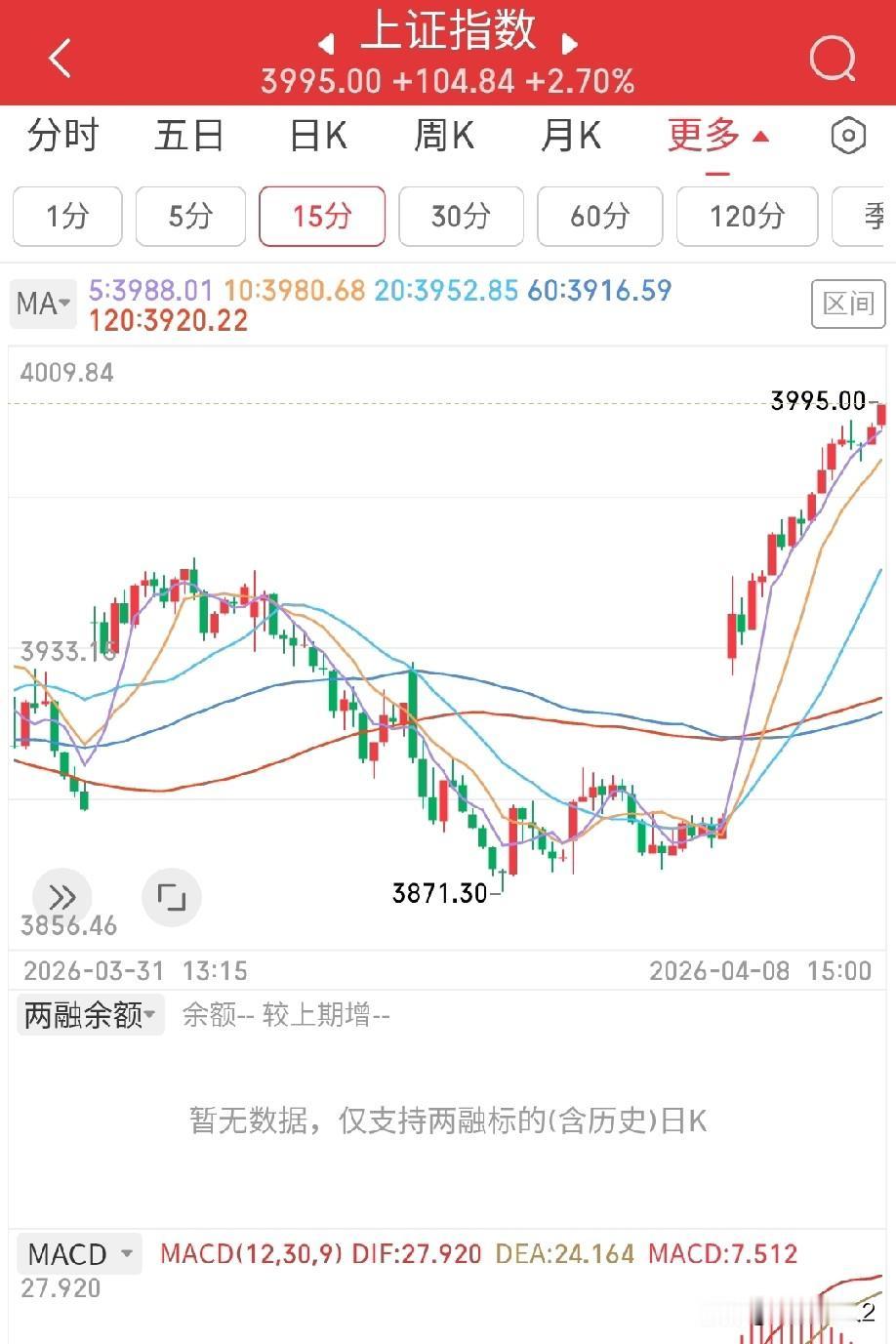The width and height of the screenshot is (896, 1344).
Task: Click the 区间 range button
Action: [848, 304]
